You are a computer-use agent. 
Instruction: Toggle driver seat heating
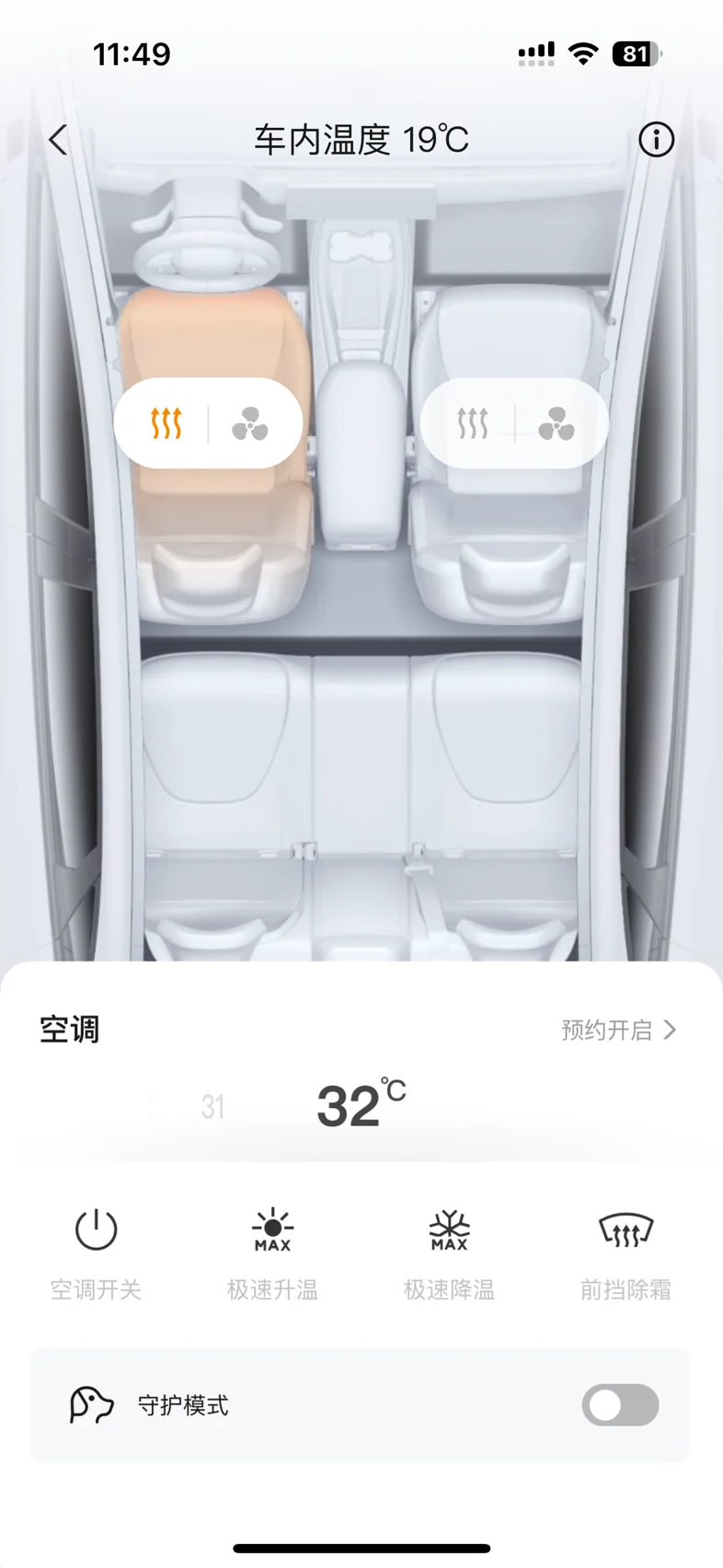[166, 423]
